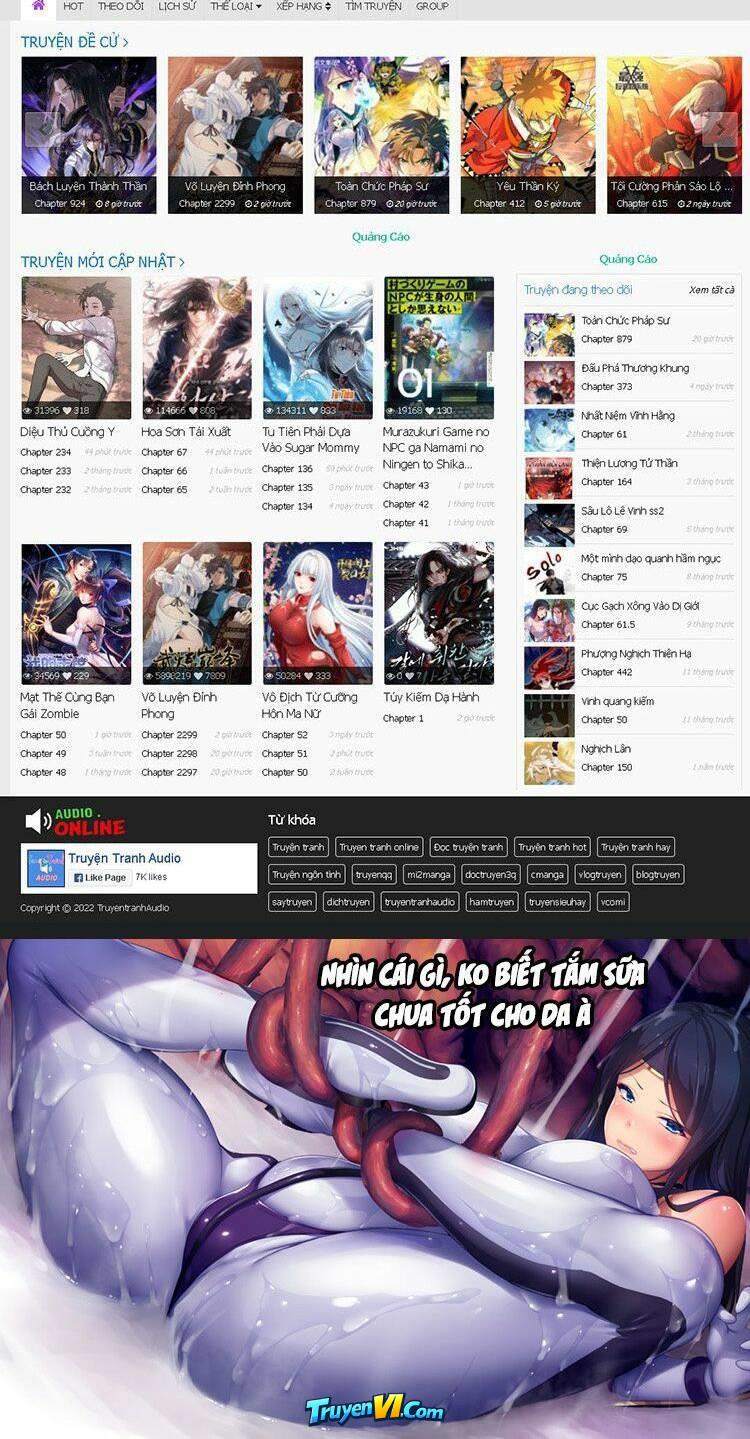
Task: Open the Tìm Truyện menu item
Action: 373,6
